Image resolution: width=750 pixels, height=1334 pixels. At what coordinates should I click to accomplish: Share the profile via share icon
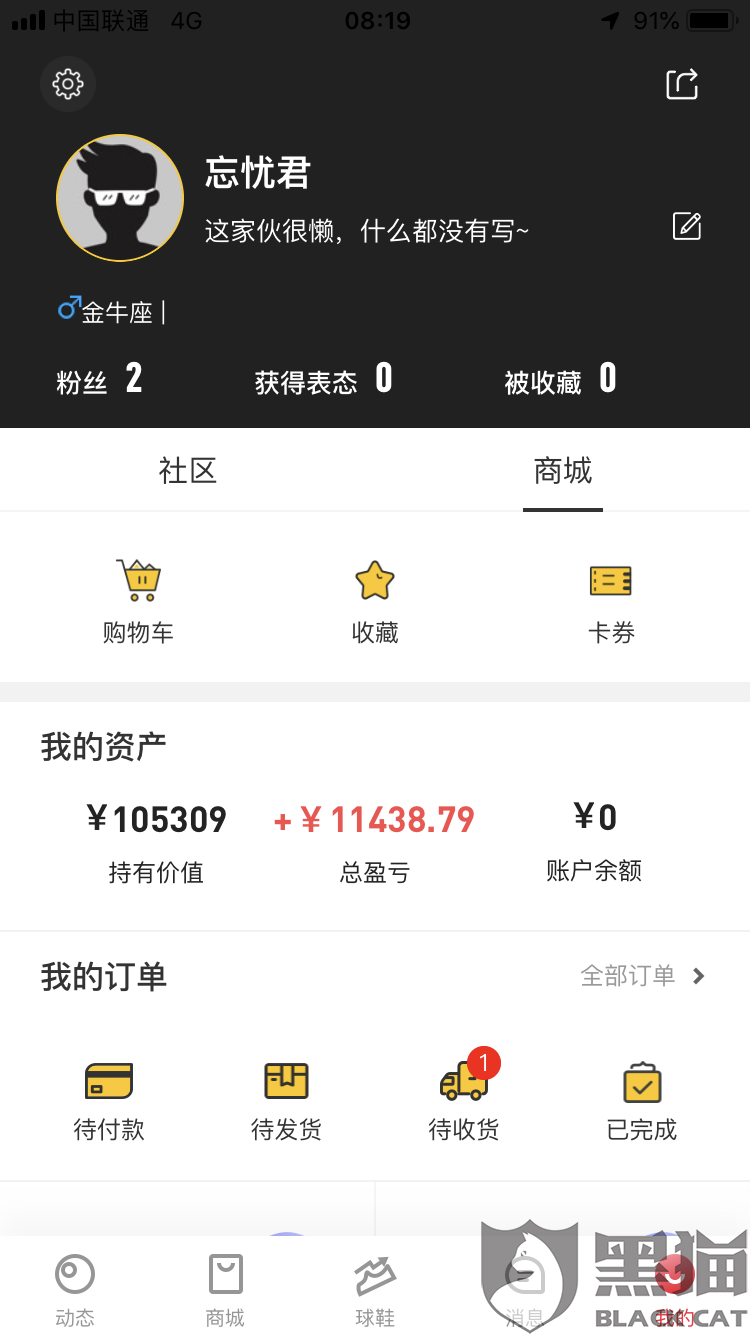tap(682, 84)
